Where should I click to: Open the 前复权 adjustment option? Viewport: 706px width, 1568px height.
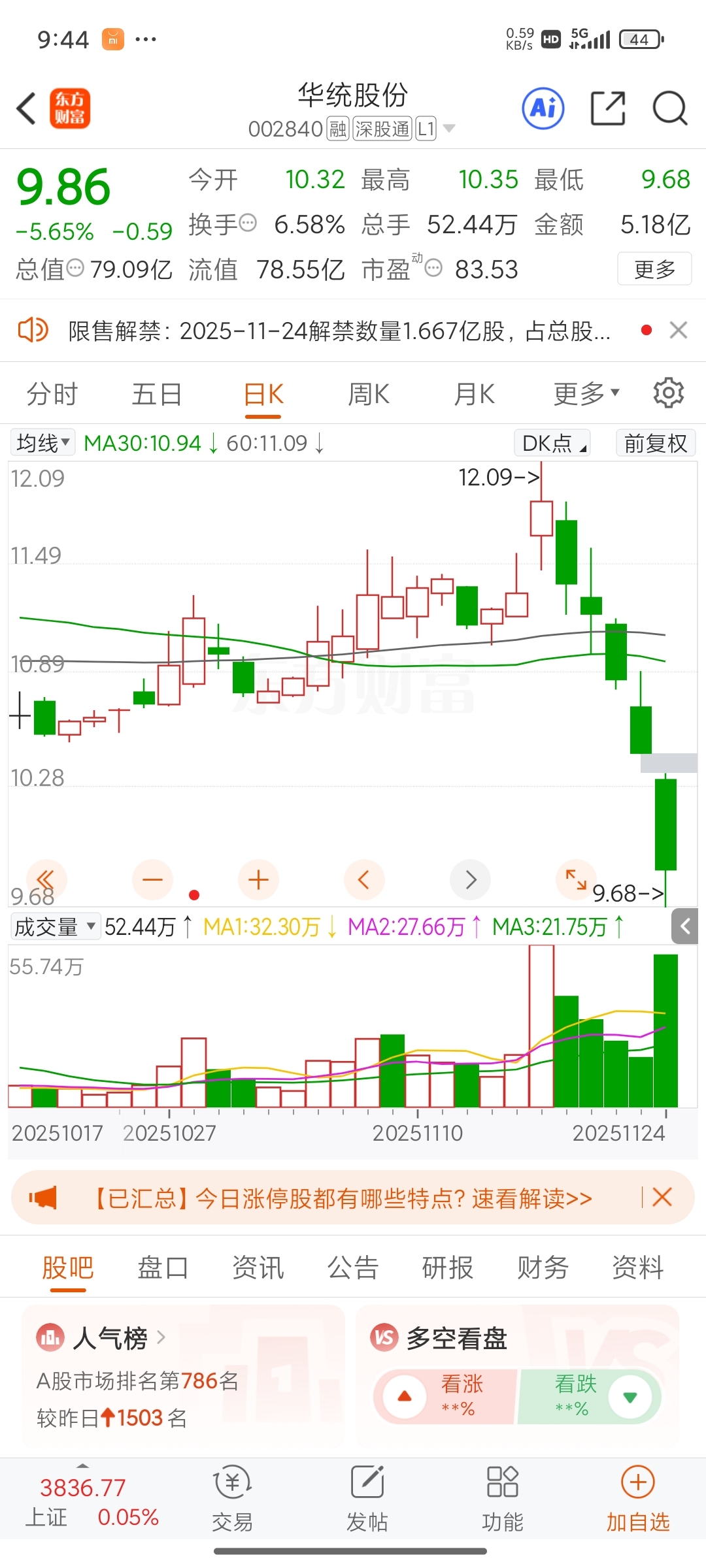[x=655, y=443]
